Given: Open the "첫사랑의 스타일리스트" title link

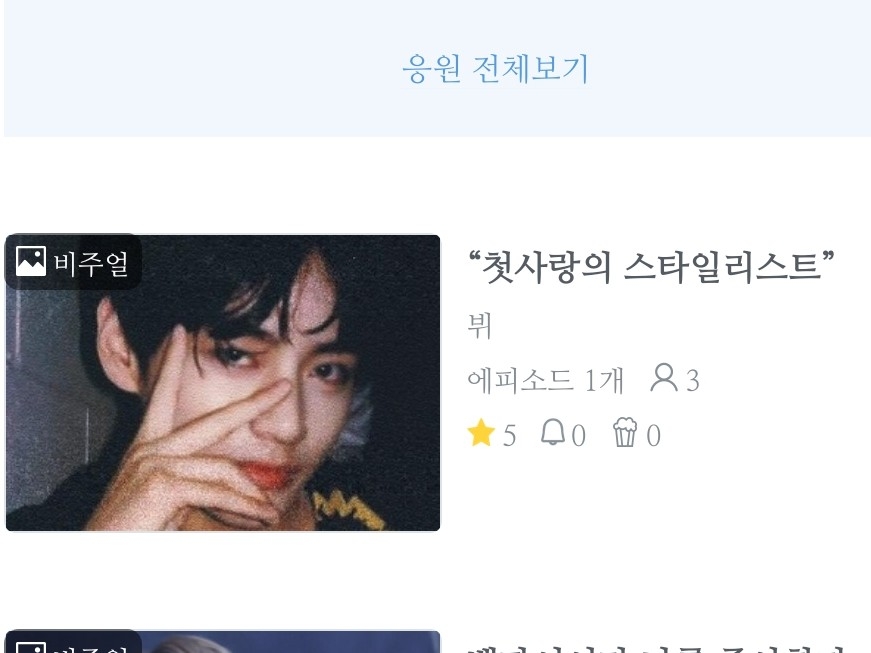Looking at the screenshot, I should [652, 267].
